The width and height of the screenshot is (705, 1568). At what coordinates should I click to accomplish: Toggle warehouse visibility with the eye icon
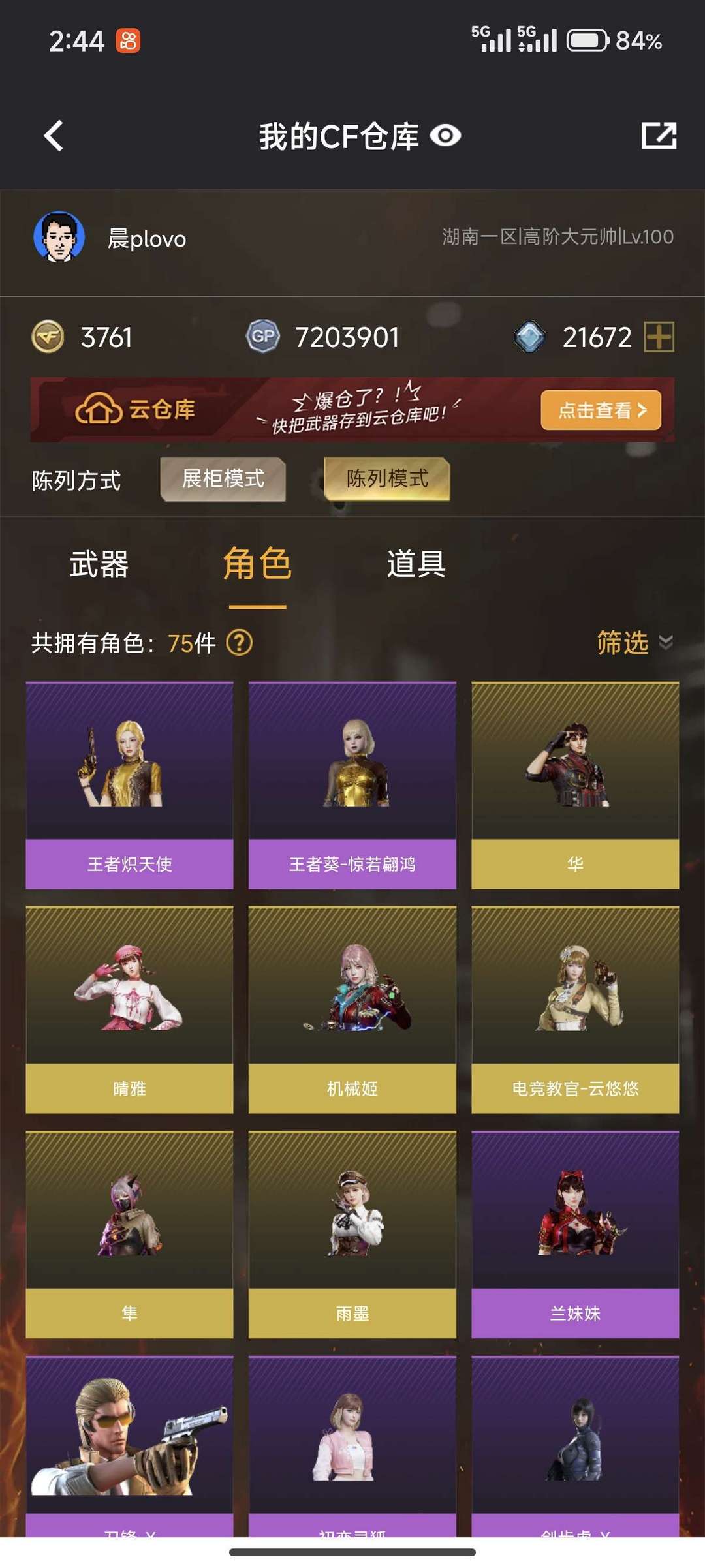pyautogui.click(x=445, y=136)
